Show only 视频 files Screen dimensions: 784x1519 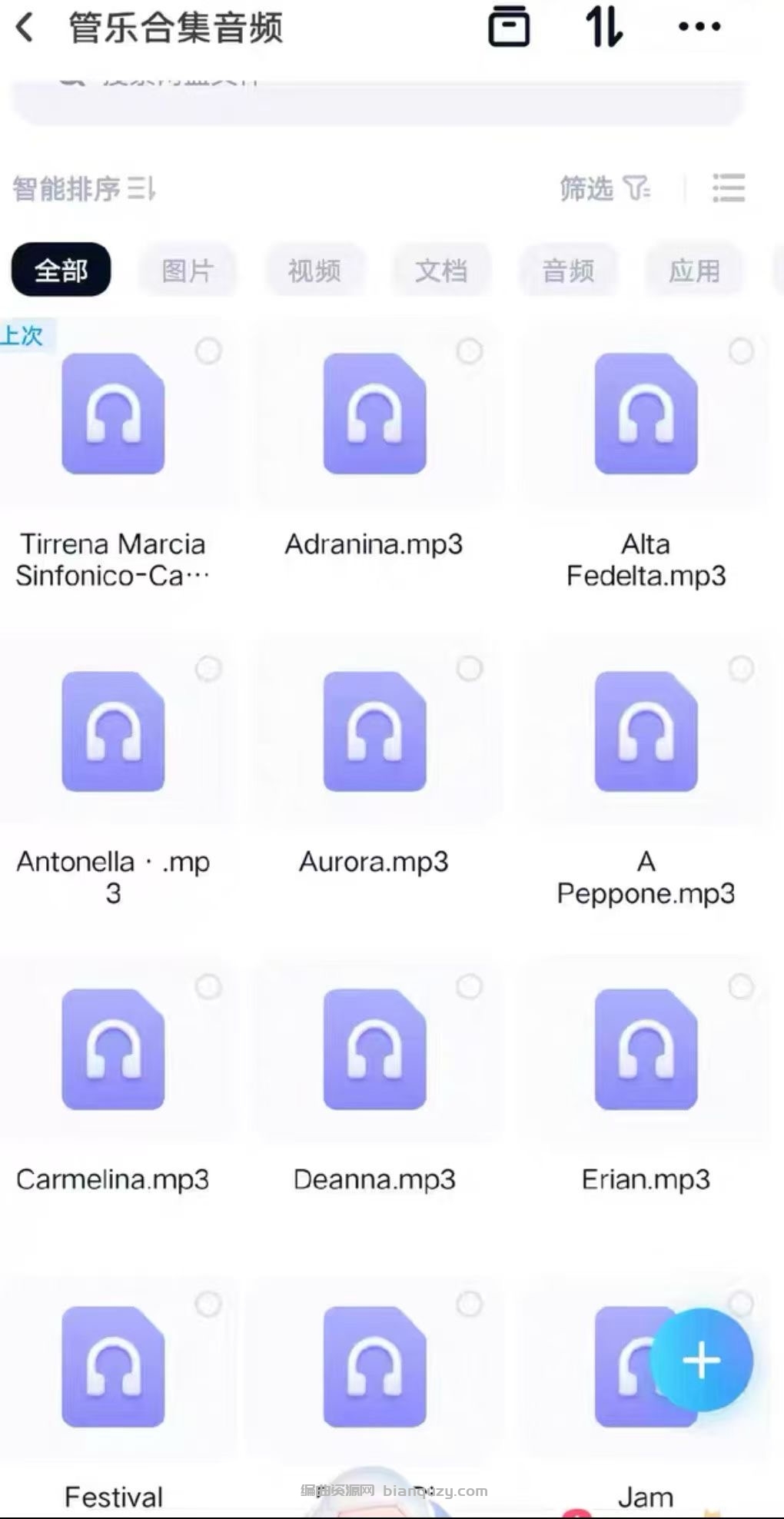pyautogui.click(x=314, y=270)
